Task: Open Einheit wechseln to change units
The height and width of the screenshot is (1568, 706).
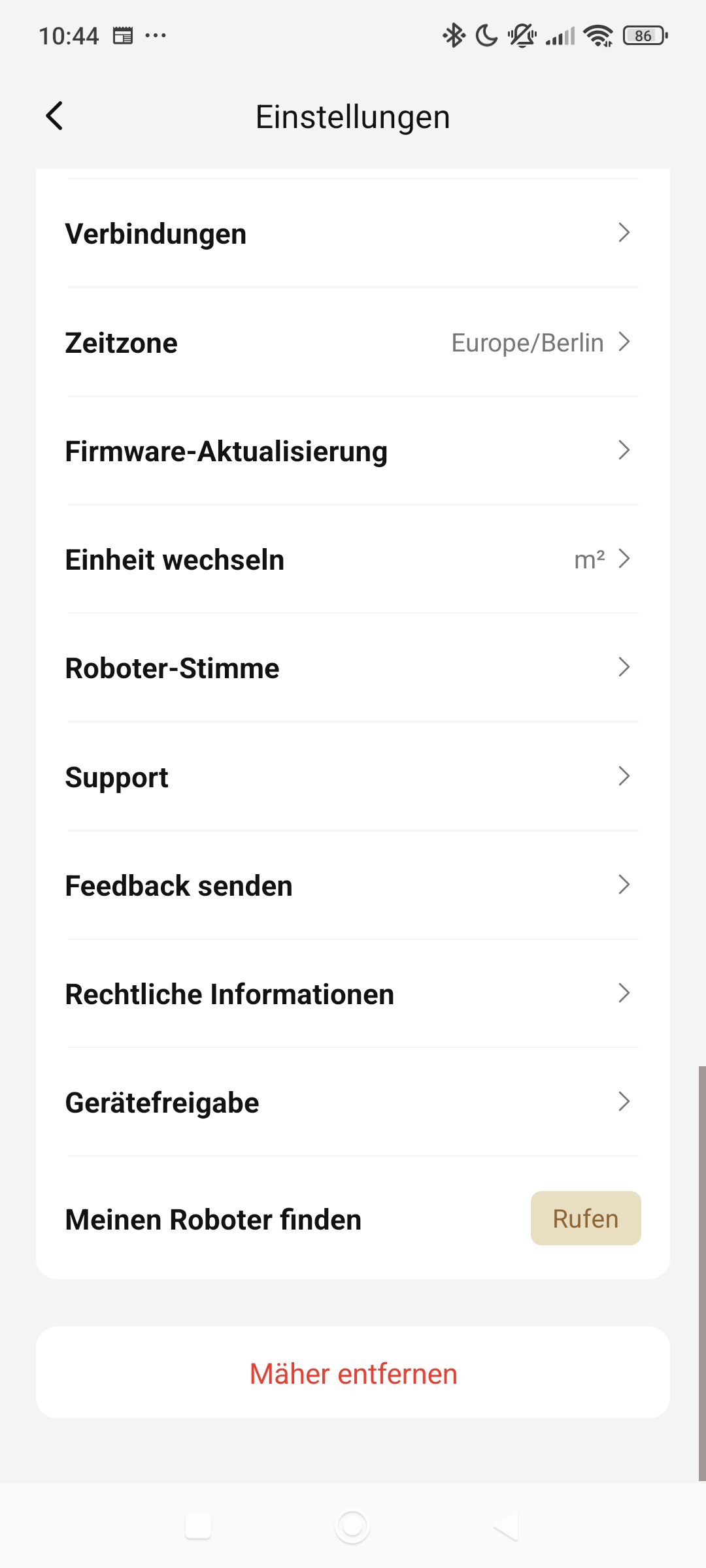Action: pos(353,559)
